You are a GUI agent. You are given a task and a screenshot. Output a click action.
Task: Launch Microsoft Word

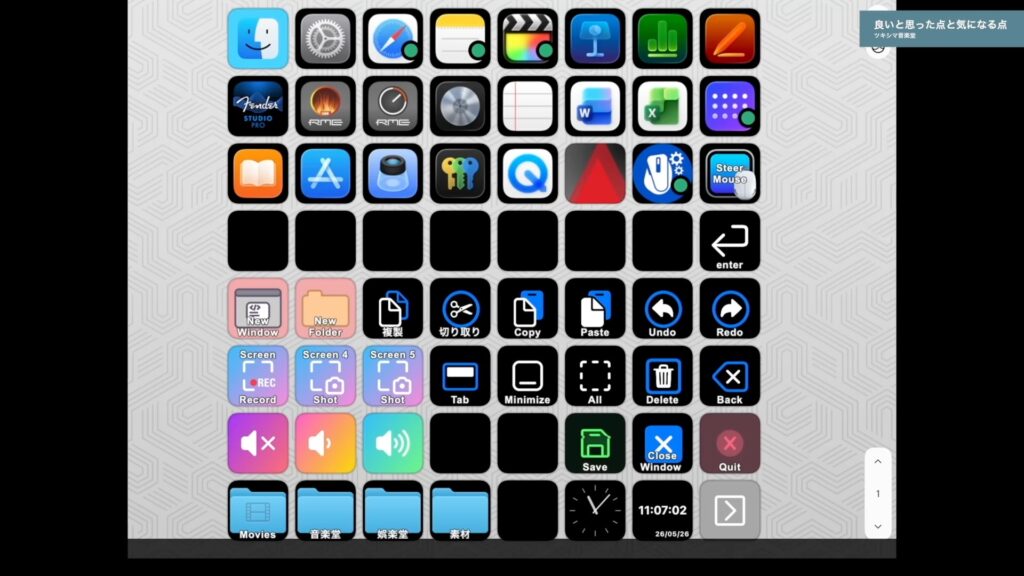pyautogui.click(x=595, y=106)
